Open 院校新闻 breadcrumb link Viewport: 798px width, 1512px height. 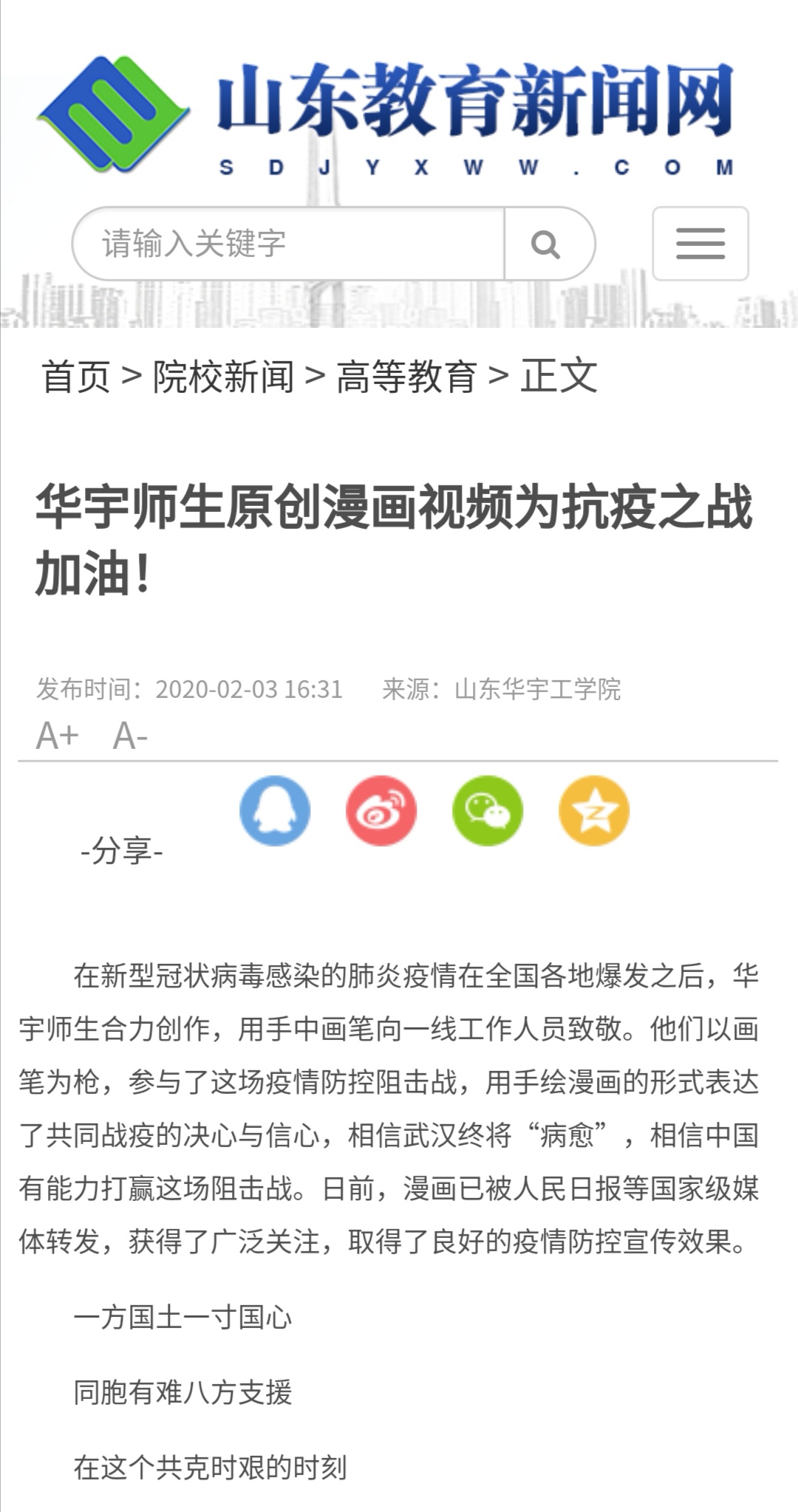click(223, 377)
